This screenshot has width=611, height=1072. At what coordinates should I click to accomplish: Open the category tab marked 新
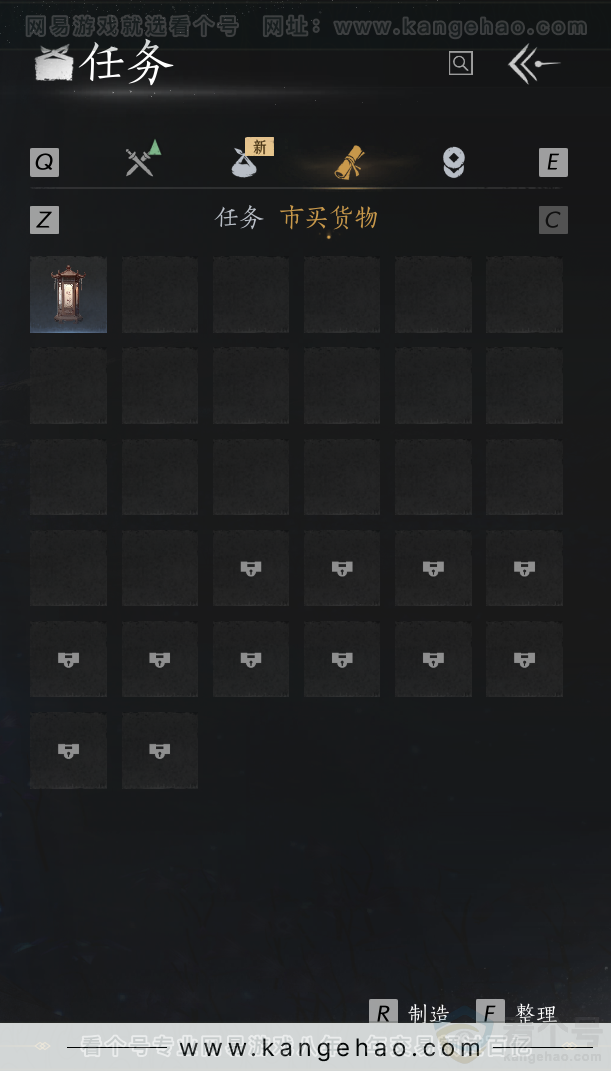[246, 161]
